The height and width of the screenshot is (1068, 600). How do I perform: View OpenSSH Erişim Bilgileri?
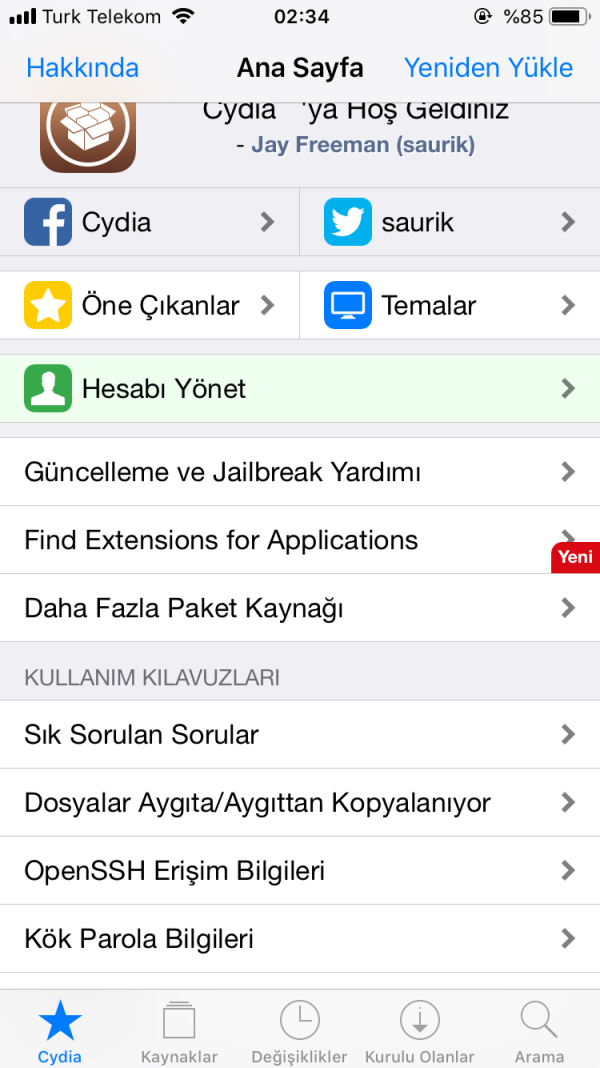pyautogui.click(x=300, y=871)
